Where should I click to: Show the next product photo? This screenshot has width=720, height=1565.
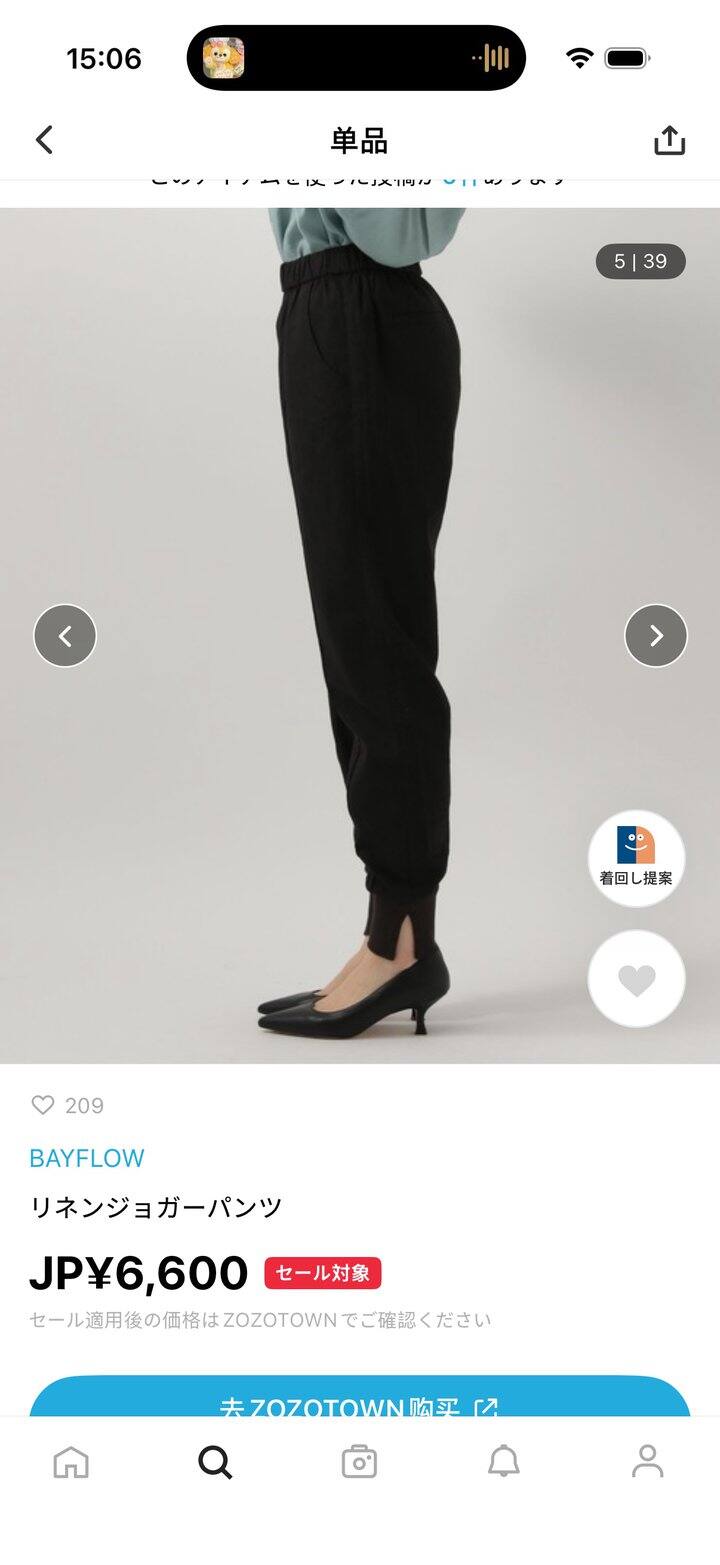[x=656, y=635]
